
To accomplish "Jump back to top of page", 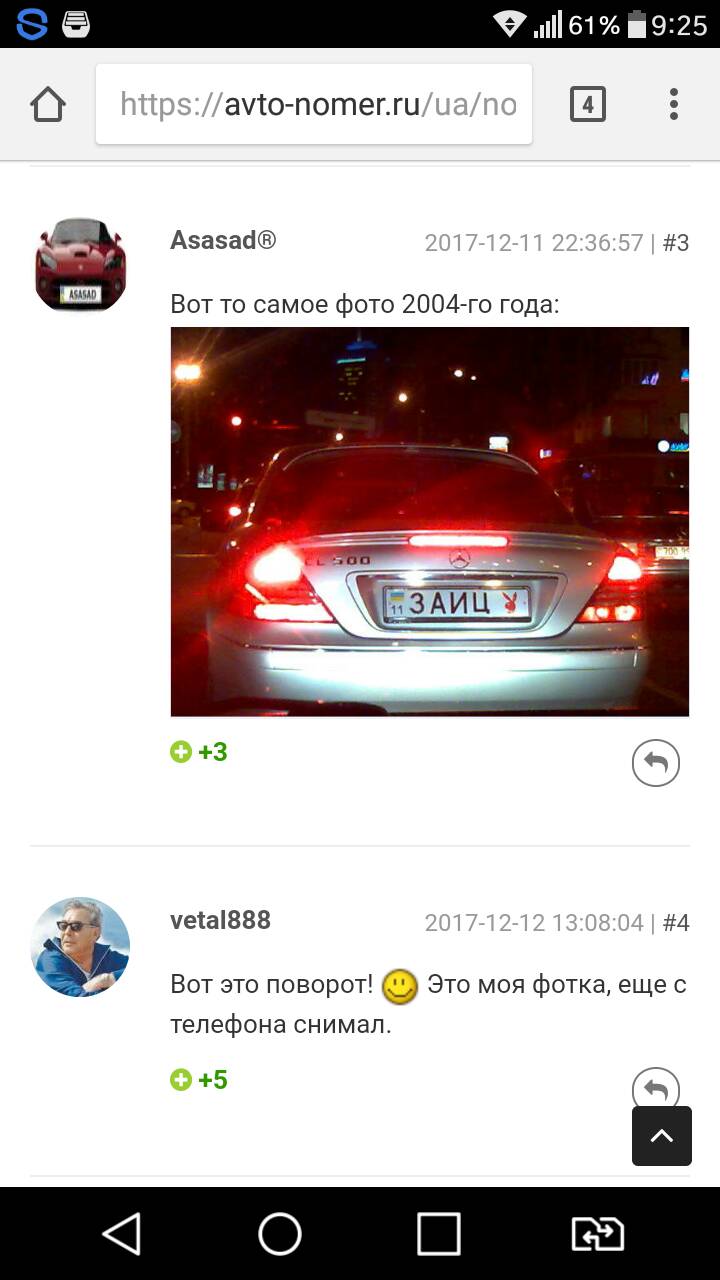I will point(662,1136).
